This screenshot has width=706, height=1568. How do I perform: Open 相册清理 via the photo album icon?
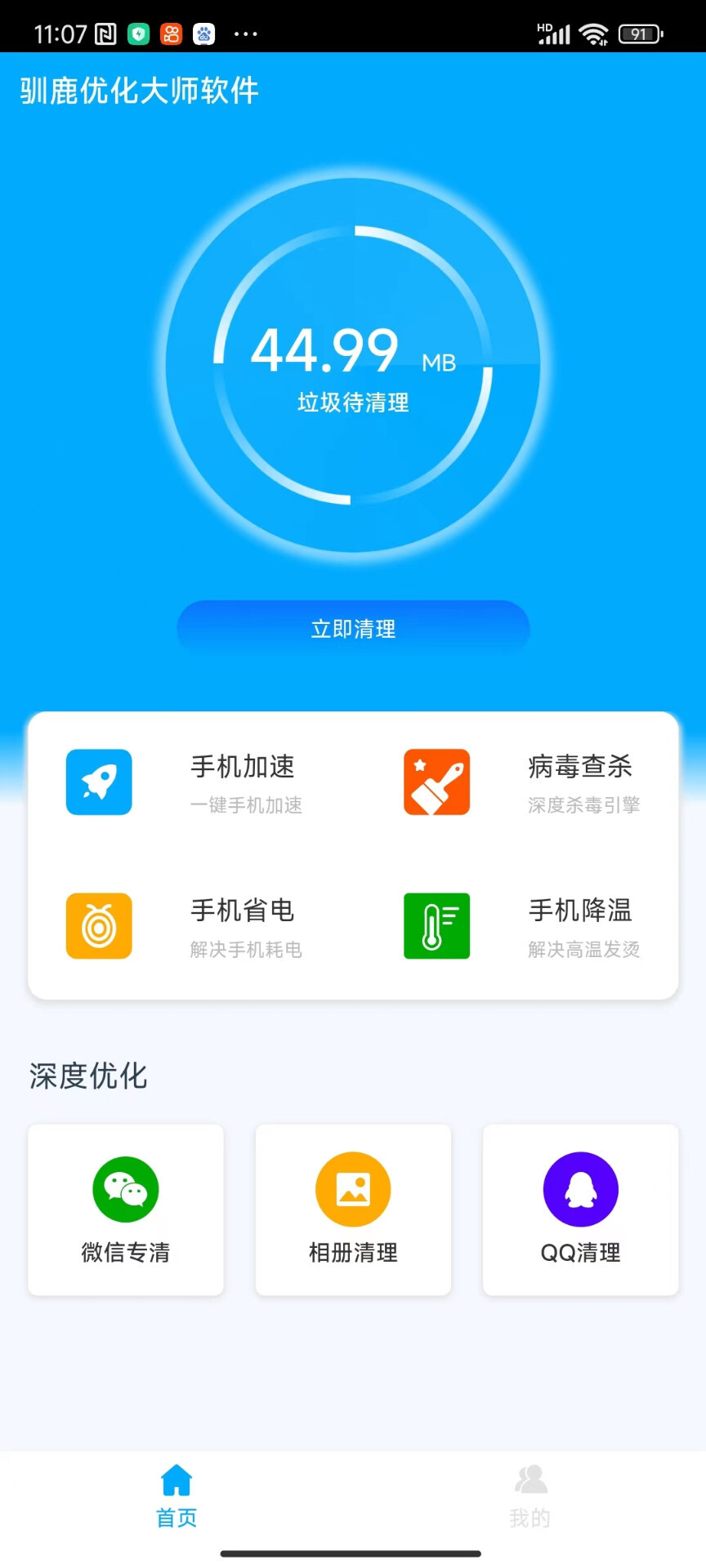pos(352,1188)
